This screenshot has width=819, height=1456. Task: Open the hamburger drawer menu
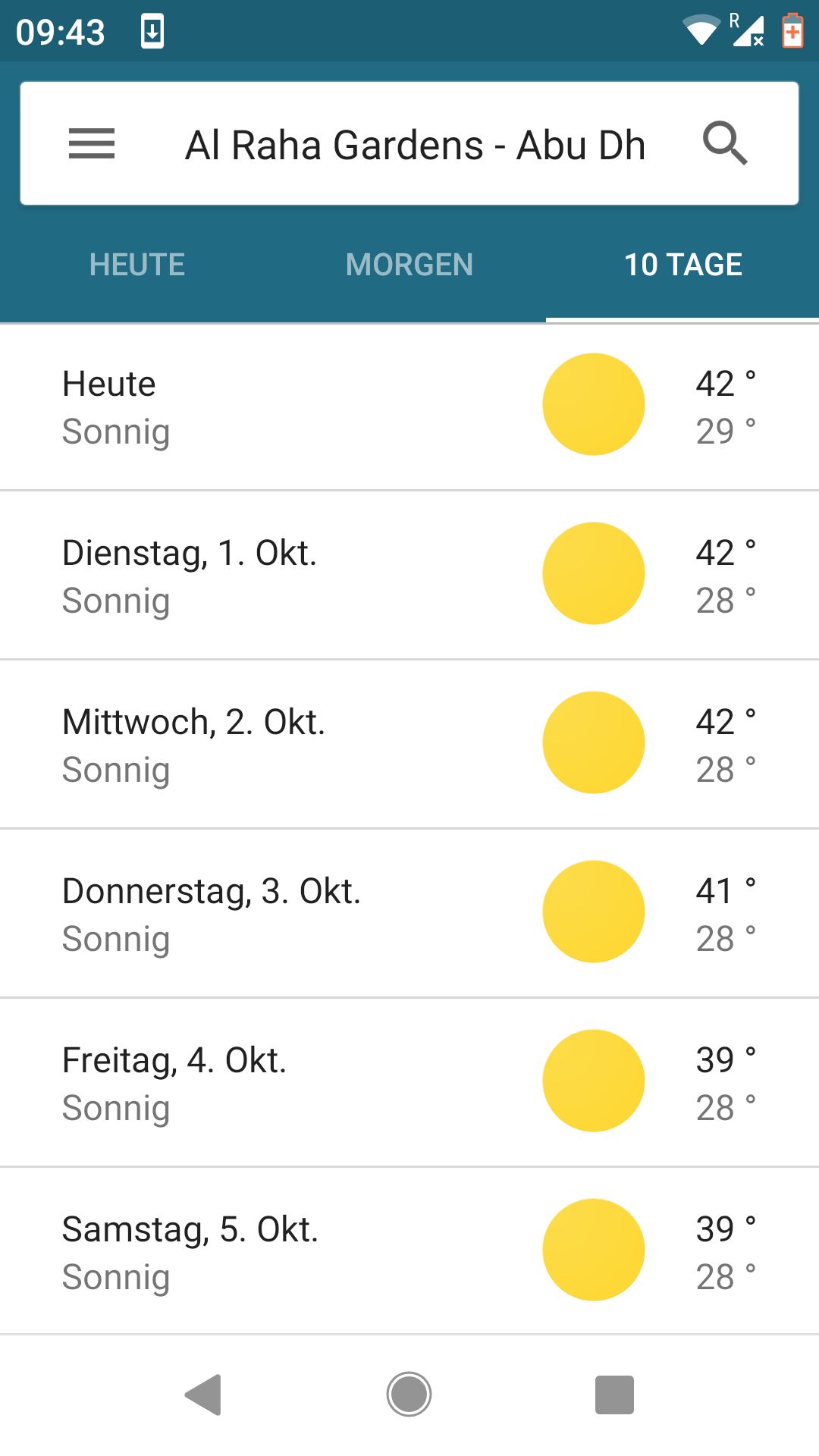pos(92,143)
